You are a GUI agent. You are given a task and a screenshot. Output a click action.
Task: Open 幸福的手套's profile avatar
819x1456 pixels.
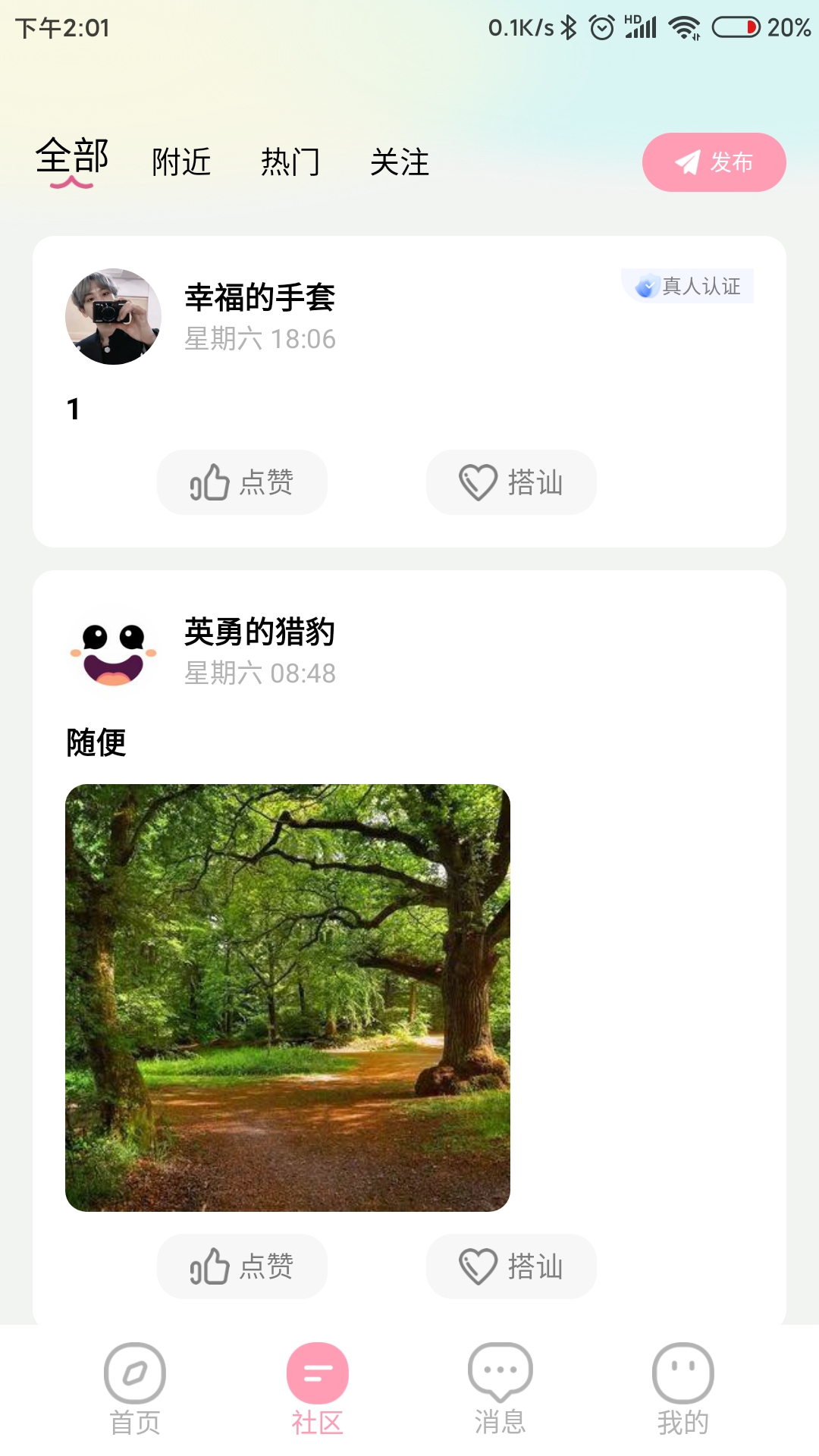click(113, 316)
